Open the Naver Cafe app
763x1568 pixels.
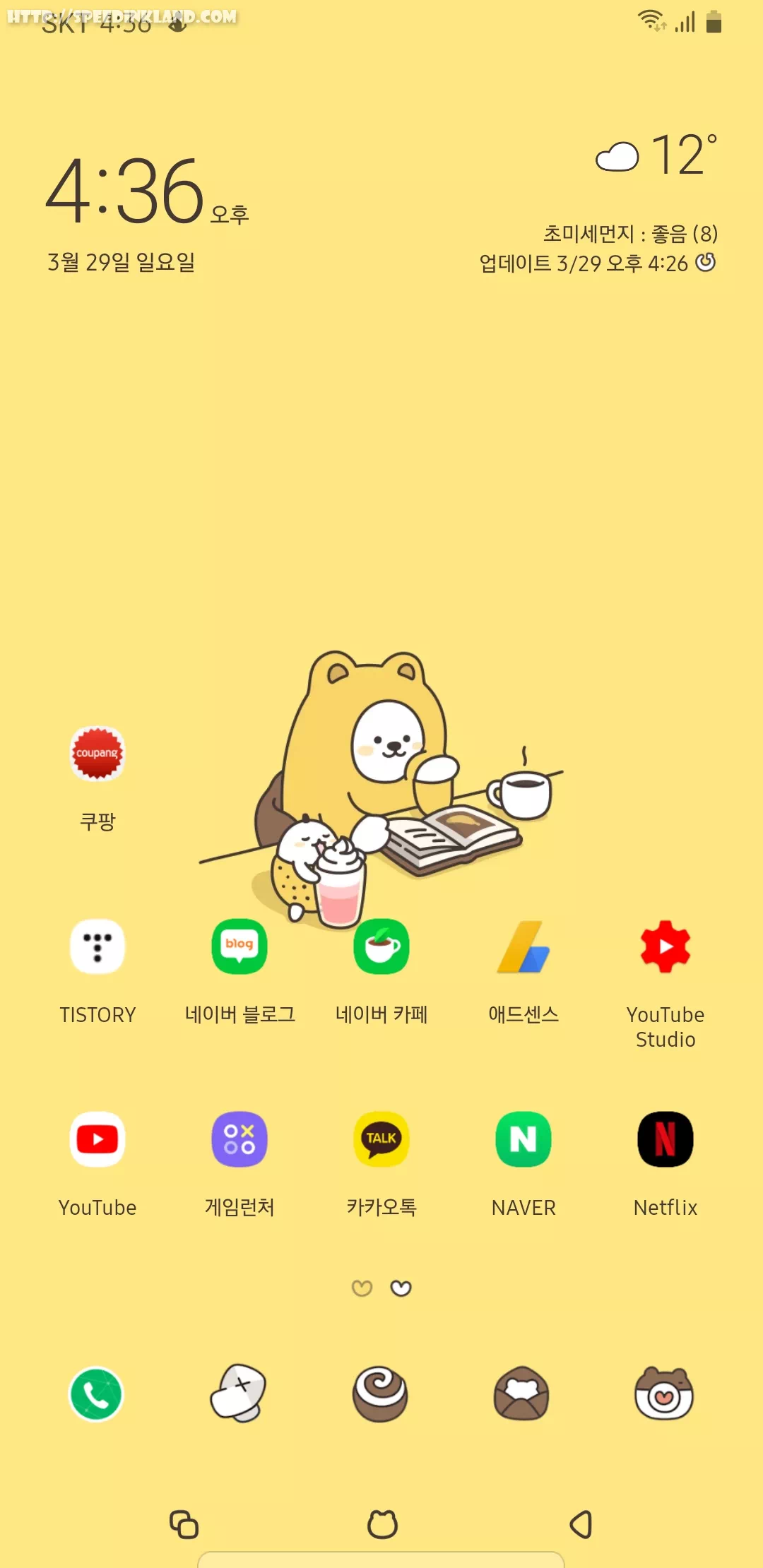(x=381, y=946)
